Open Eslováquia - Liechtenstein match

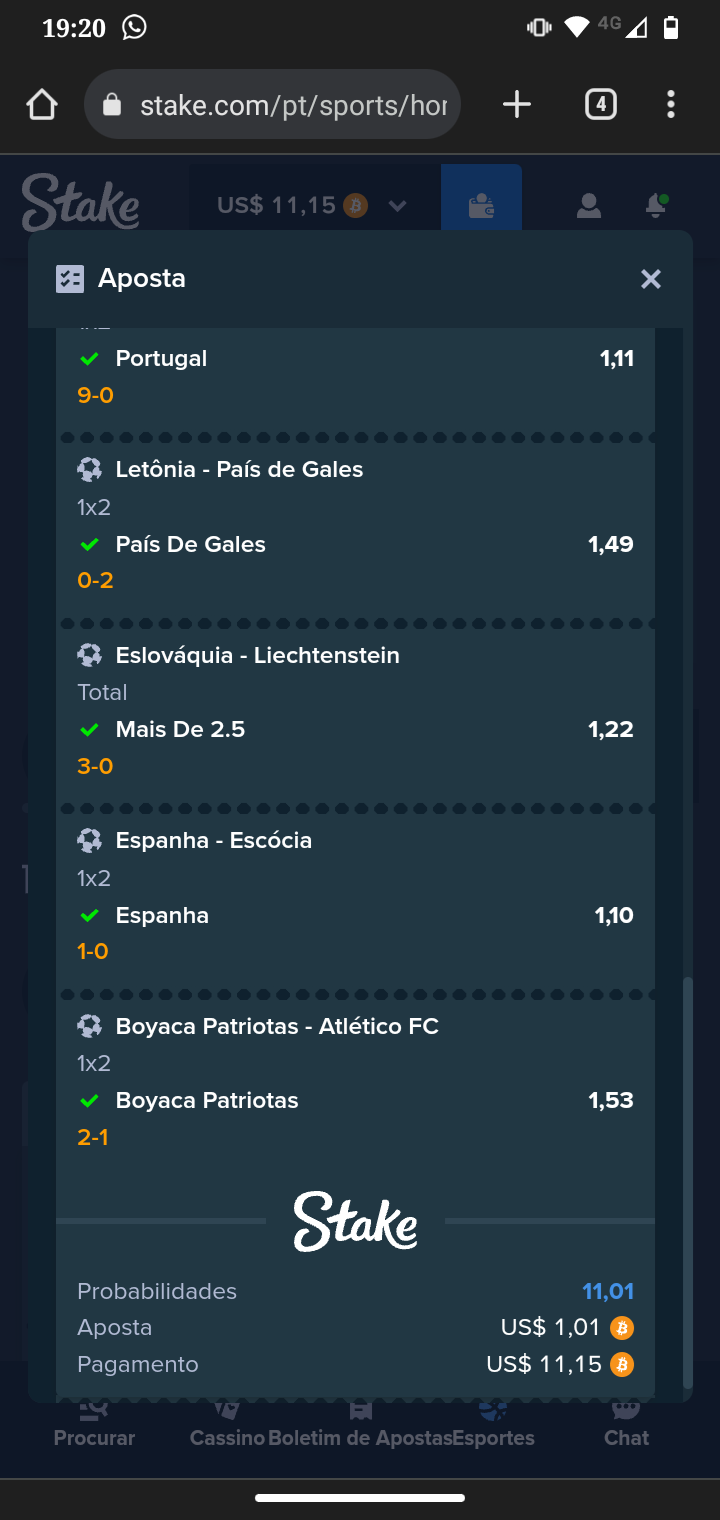257,655
